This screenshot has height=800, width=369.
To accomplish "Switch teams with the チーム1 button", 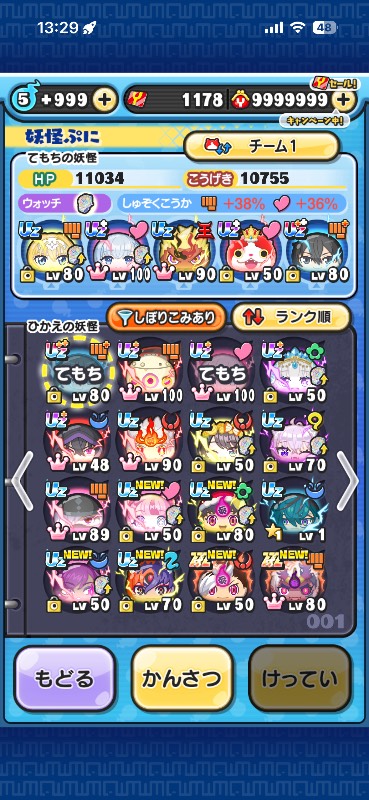I will click(261, 146).
